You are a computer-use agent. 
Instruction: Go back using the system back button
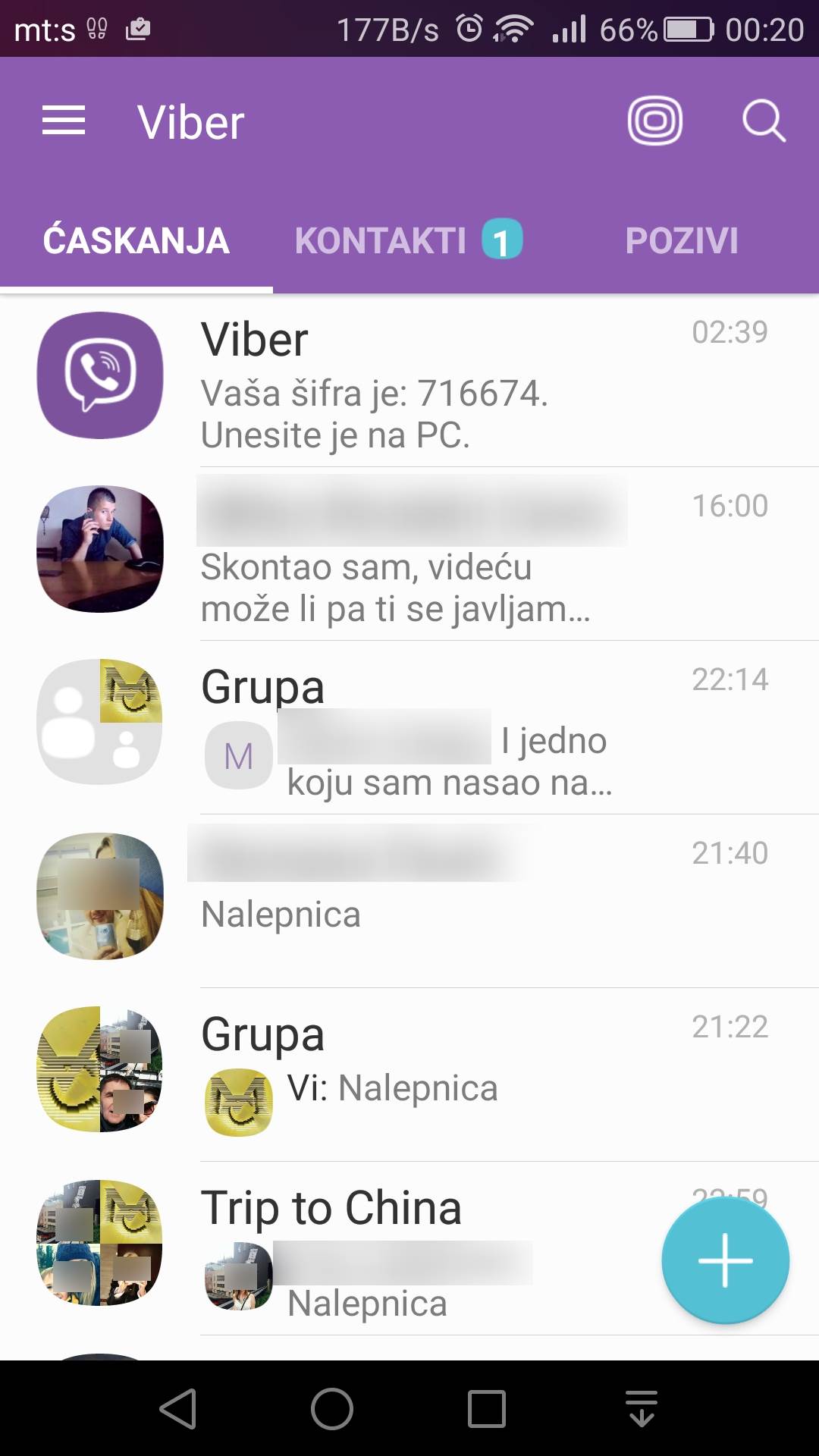(x=179, y=1409)
